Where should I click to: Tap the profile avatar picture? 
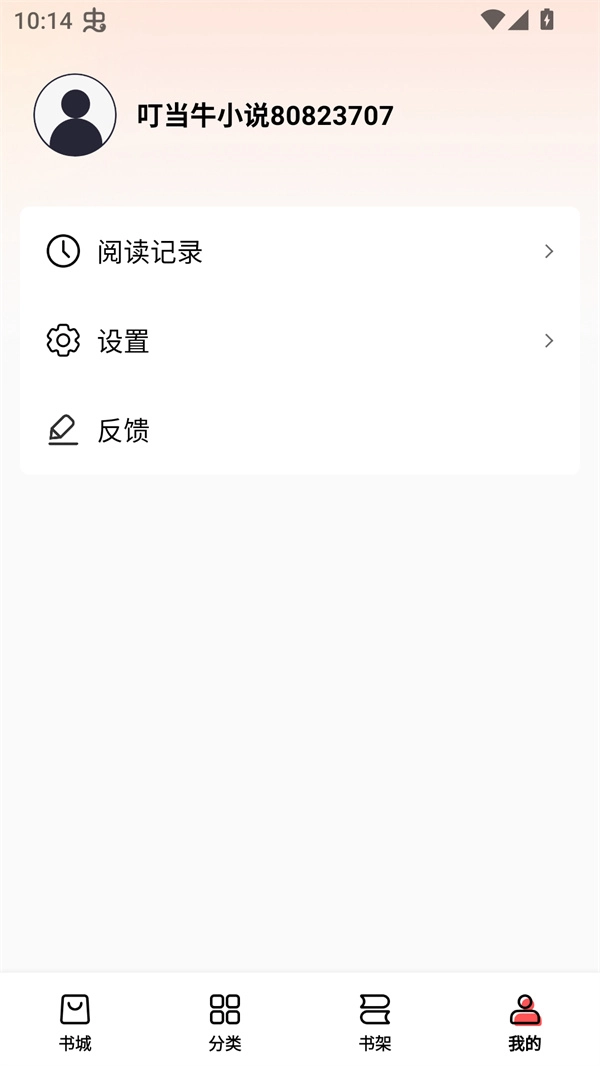(75, 115)
